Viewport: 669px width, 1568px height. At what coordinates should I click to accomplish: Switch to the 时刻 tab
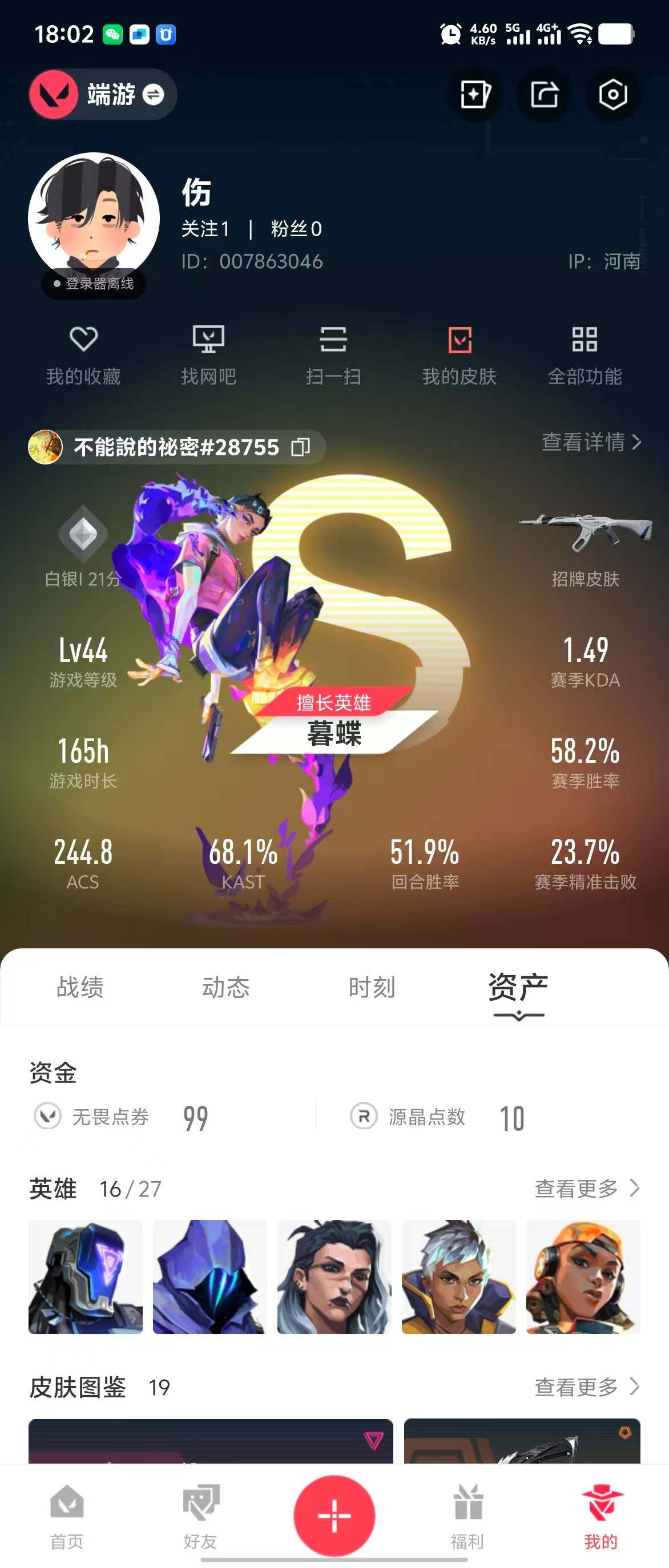click(x=372, y=987)
